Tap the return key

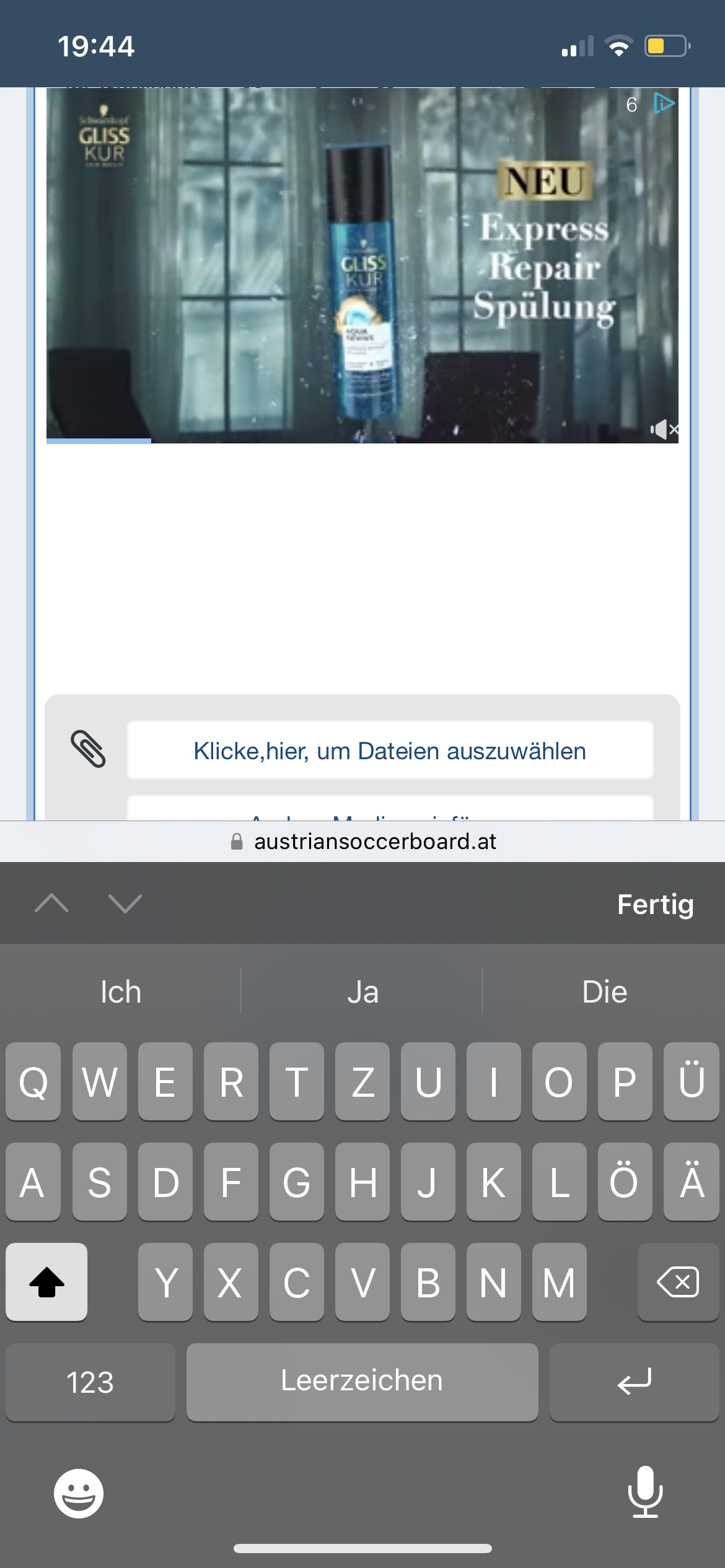pos(635,1382)
